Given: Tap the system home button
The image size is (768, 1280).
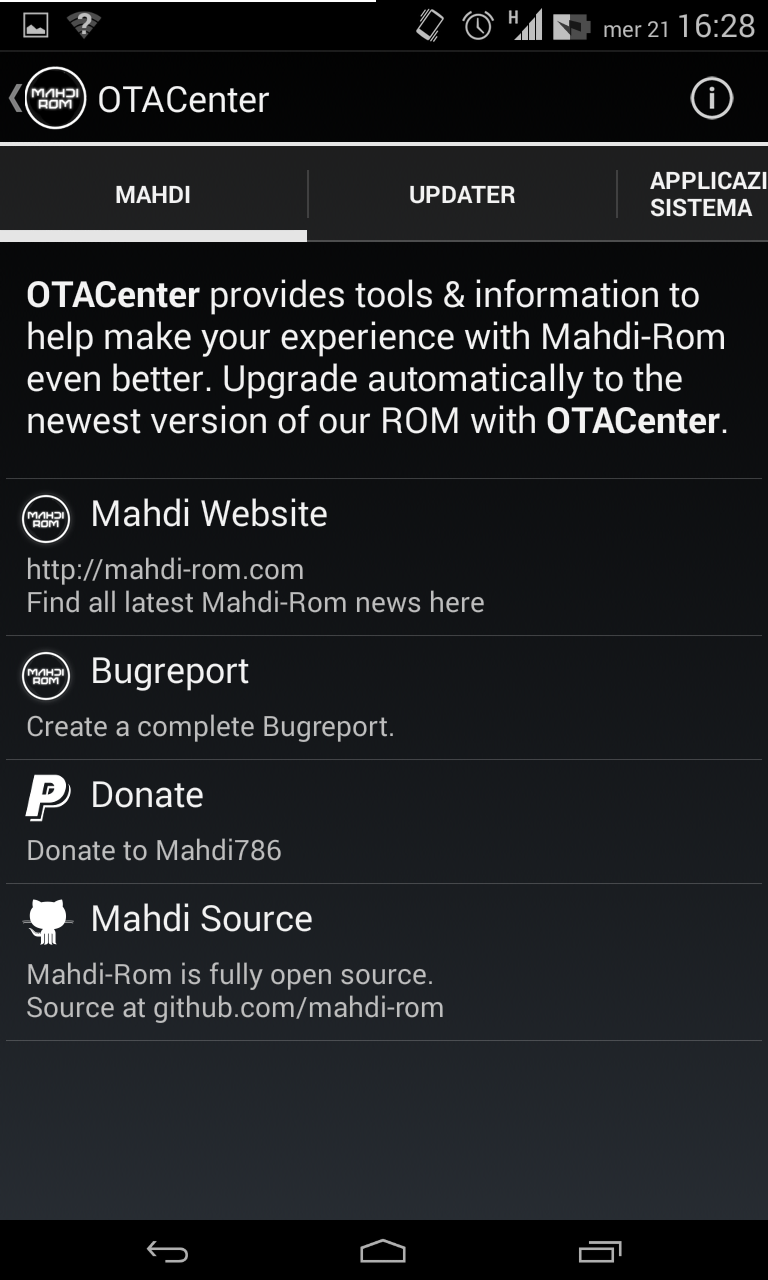Looking at the screenshot, I should (x=383, y=1251).
